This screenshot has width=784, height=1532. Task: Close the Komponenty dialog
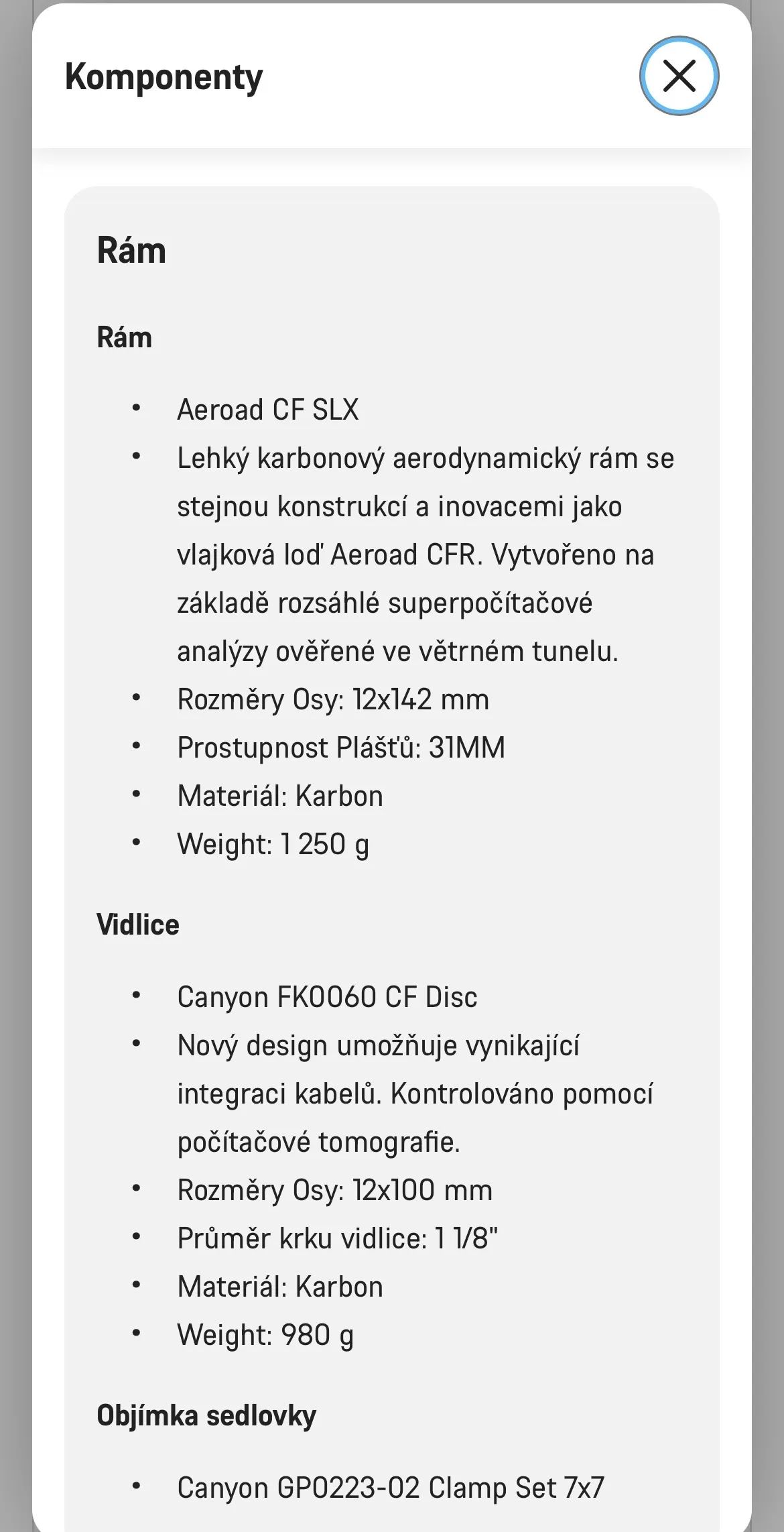[679, 76]
